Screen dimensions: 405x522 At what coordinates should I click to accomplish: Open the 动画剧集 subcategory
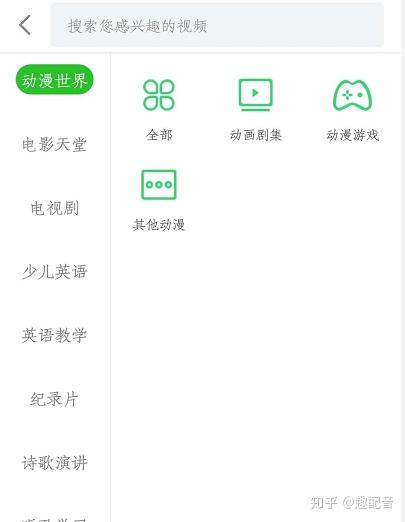(256, 110)
